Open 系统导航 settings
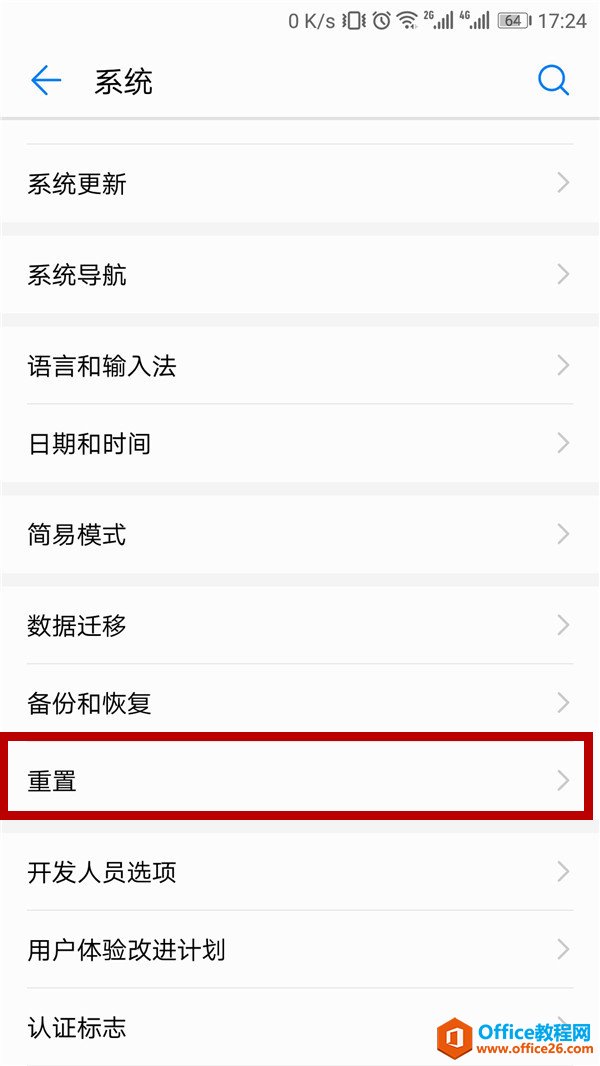 300,275
